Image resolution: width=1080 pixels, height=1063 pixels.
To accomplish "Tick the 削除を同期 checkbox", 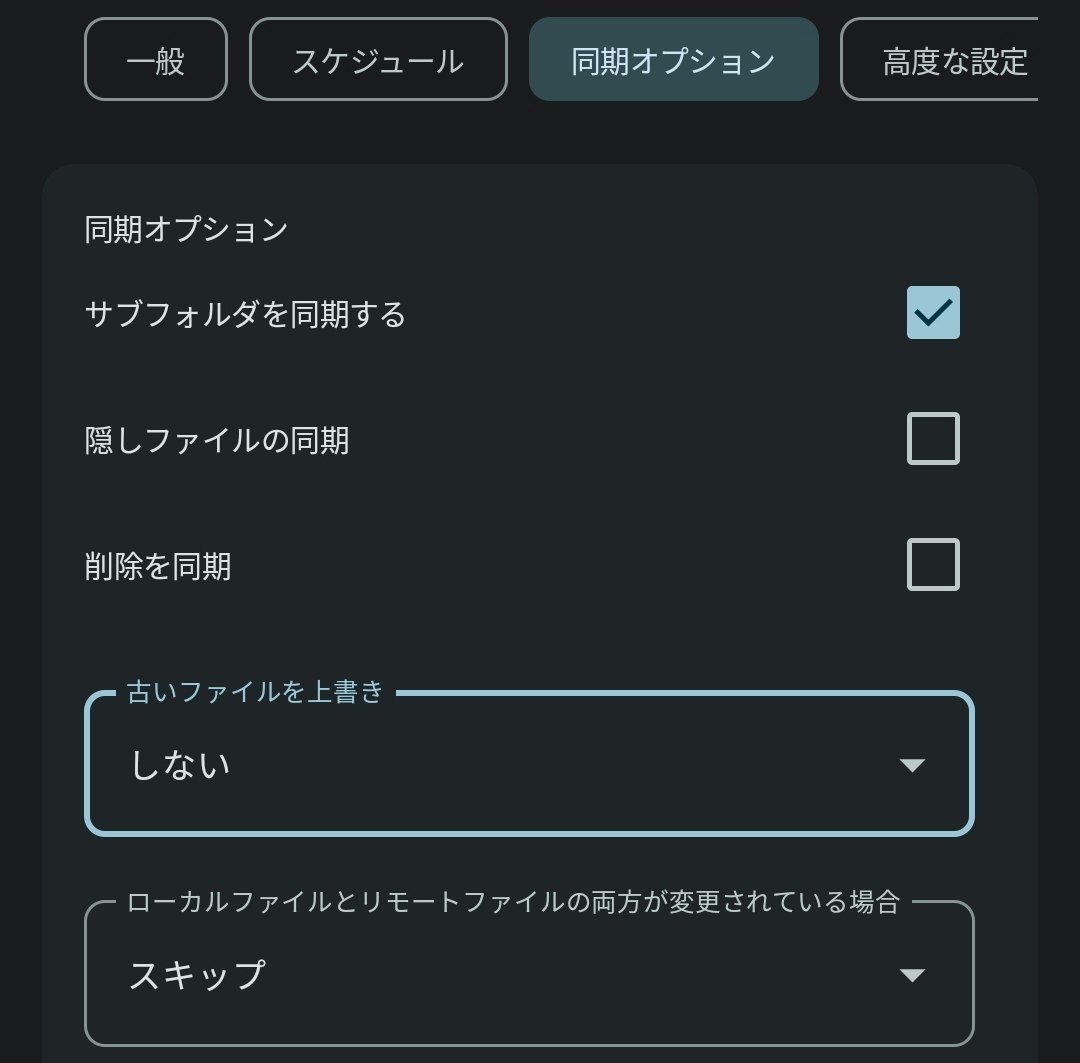I will click(x=932, y=565).
